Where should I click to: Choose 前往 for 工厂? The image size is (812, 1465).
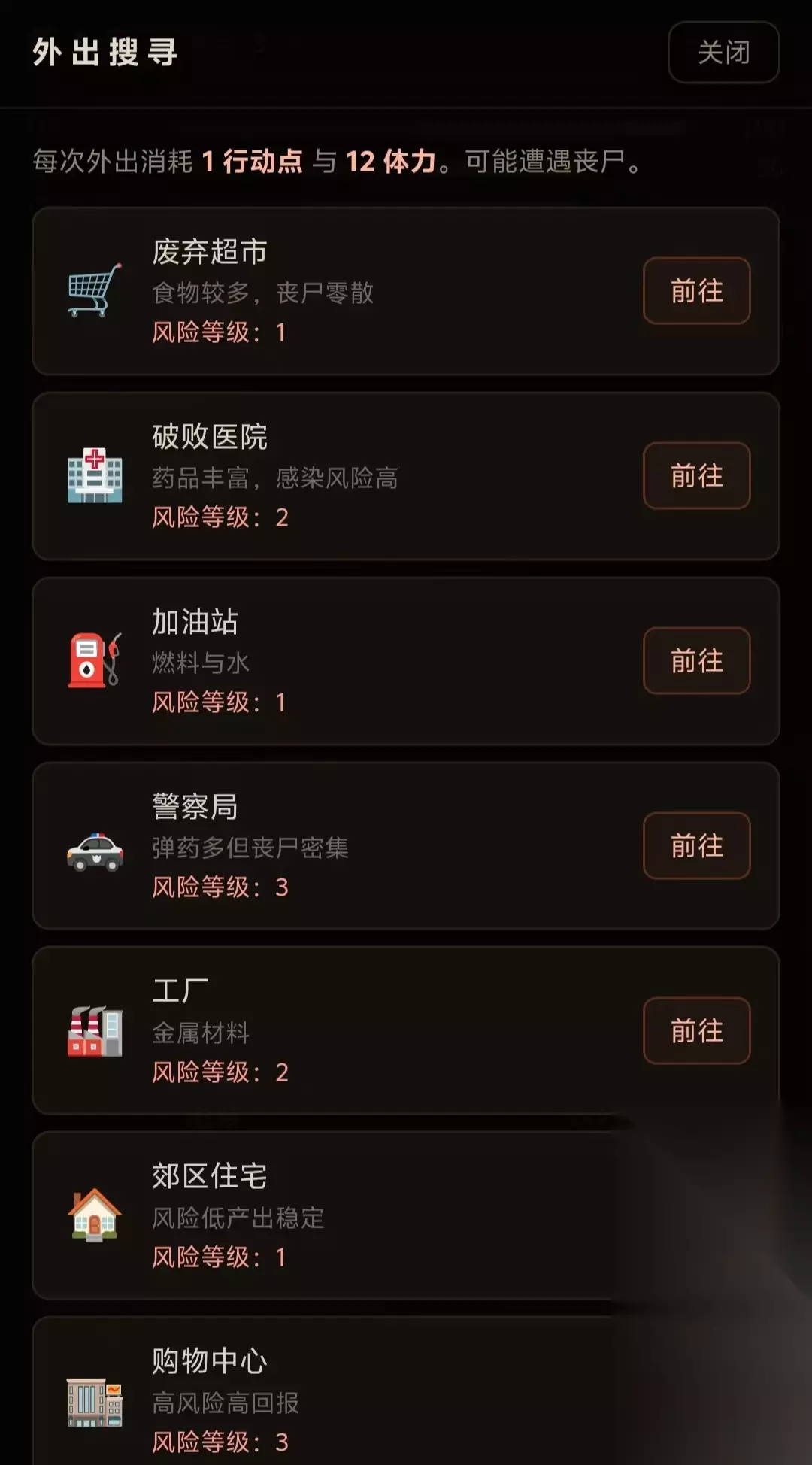coord(696,1031)
